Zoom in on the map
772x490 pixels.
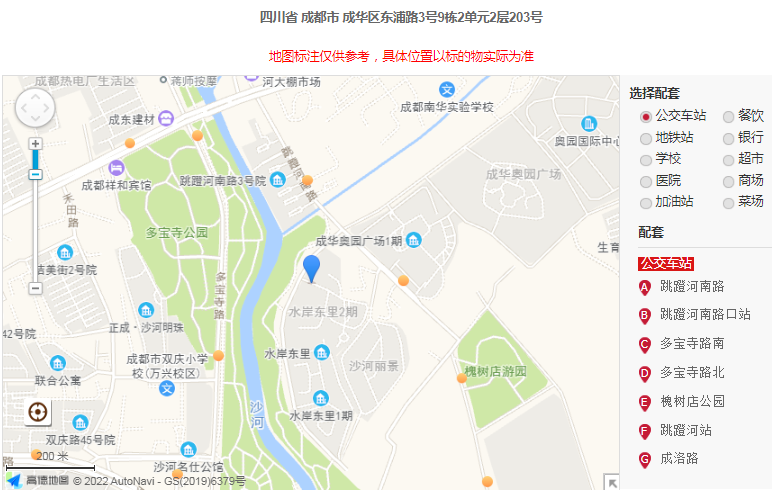(35, 144)
